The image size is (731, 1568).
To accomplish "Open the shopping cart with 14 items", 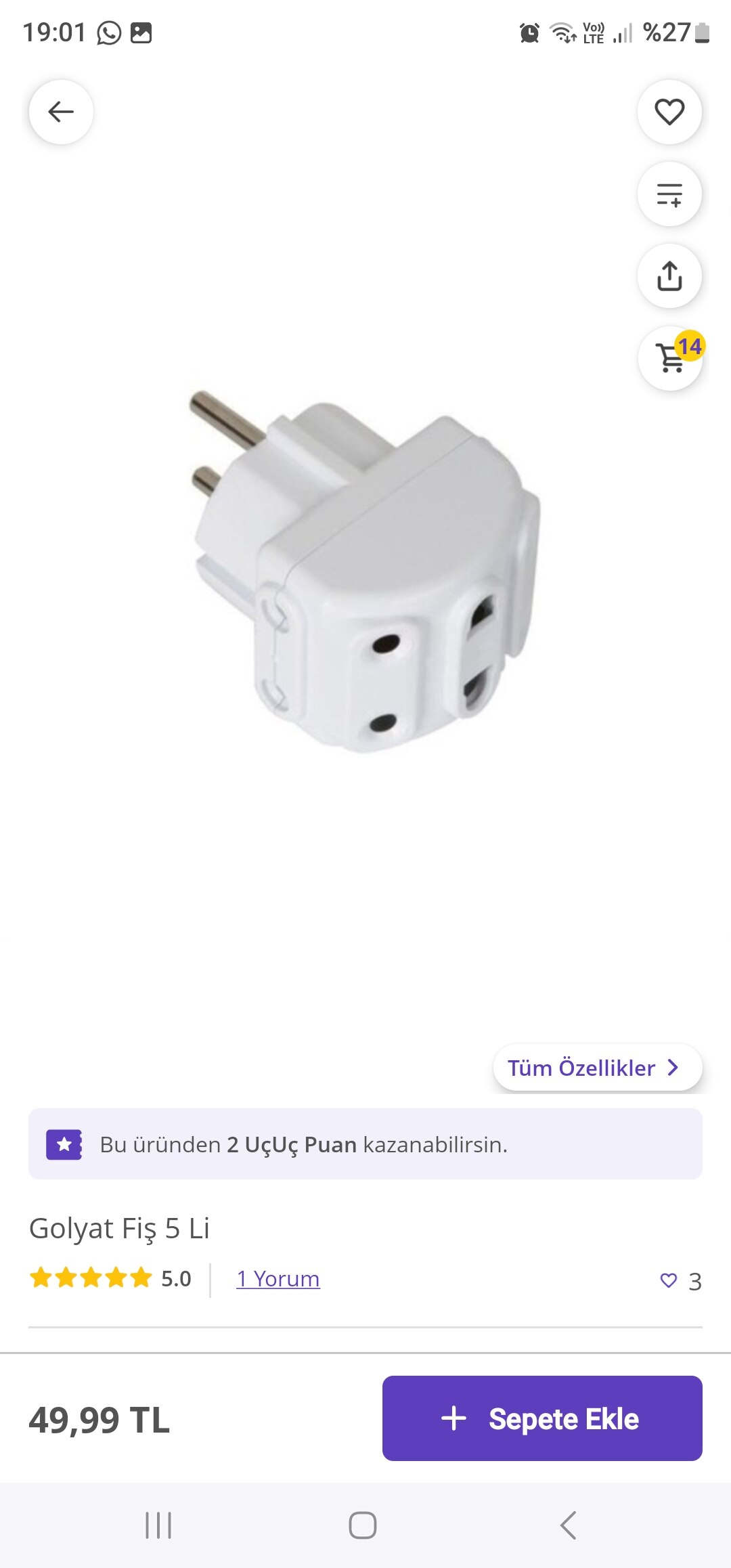I will pos(670,358).
